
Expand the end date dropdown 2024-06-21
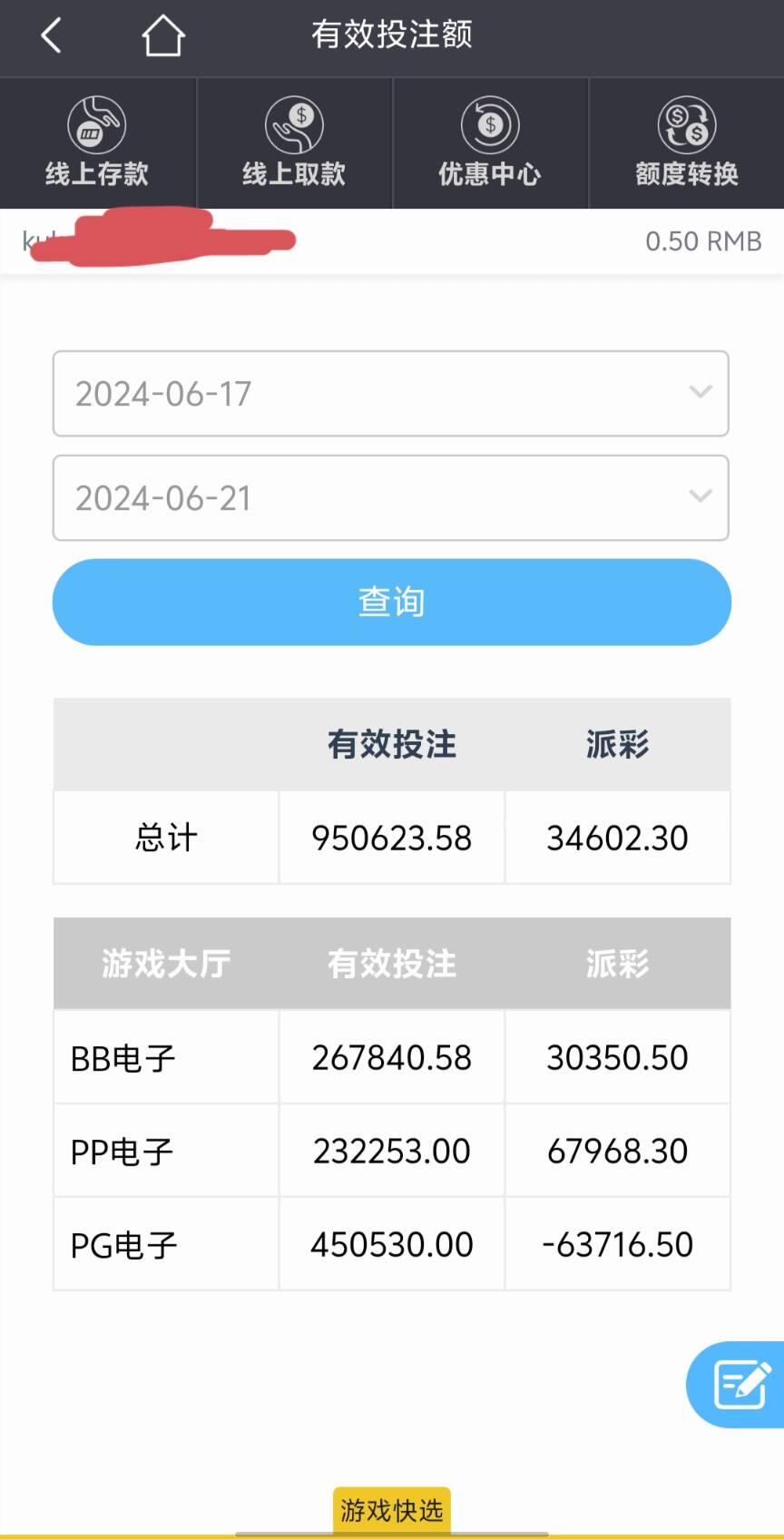391,498
